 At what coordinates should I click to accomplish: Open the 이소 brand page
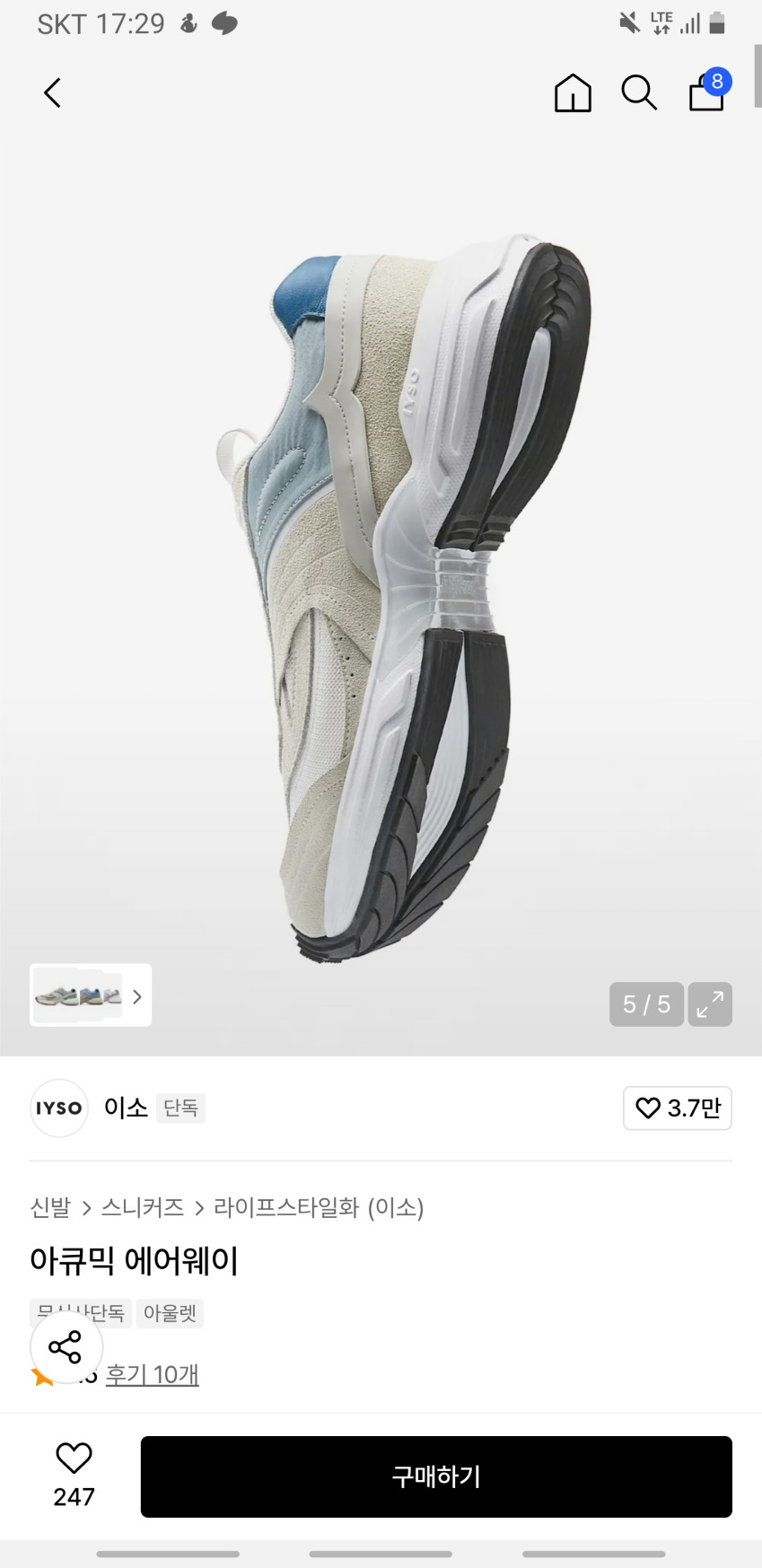tap(126, 1108)
